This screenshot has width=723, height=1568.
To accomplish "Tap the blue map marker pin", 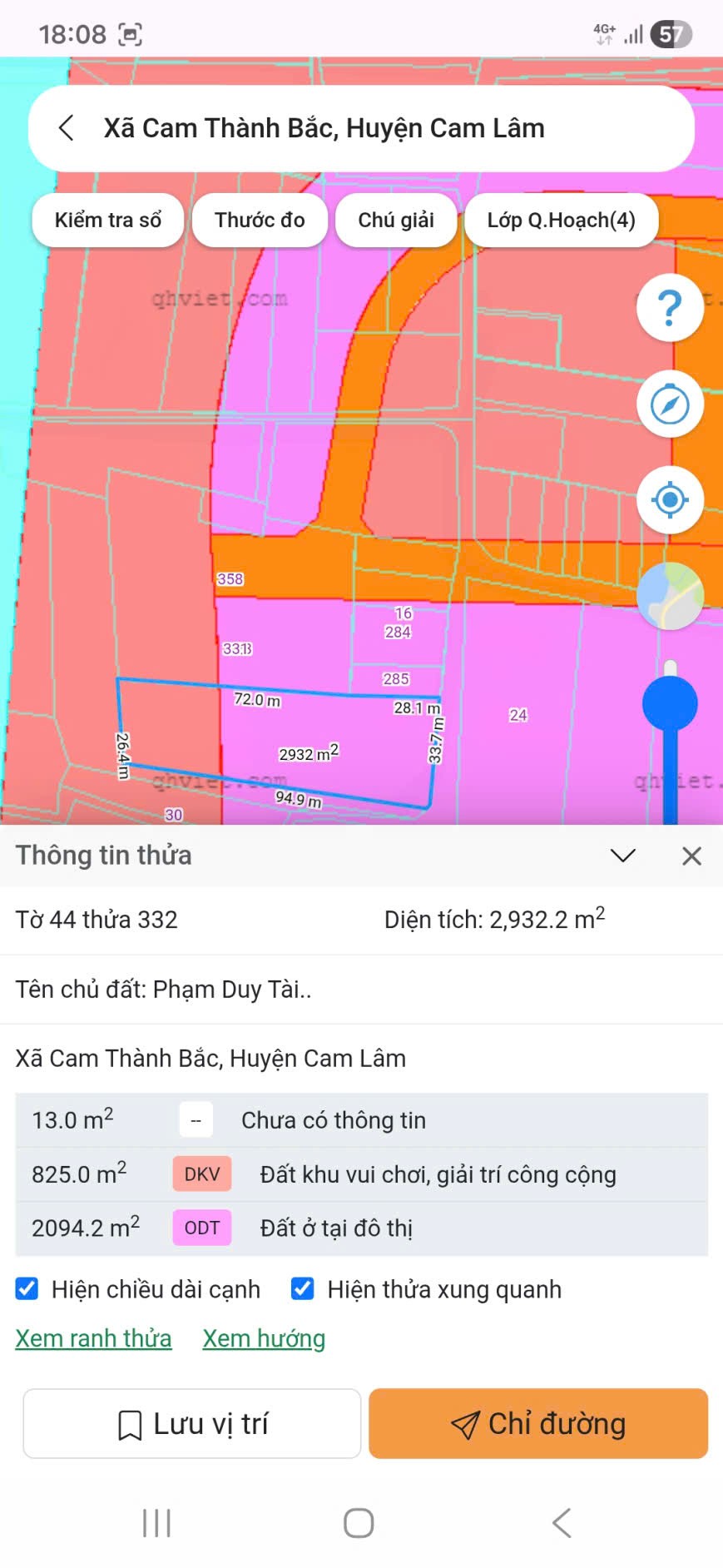I will [x=669, y=702].
